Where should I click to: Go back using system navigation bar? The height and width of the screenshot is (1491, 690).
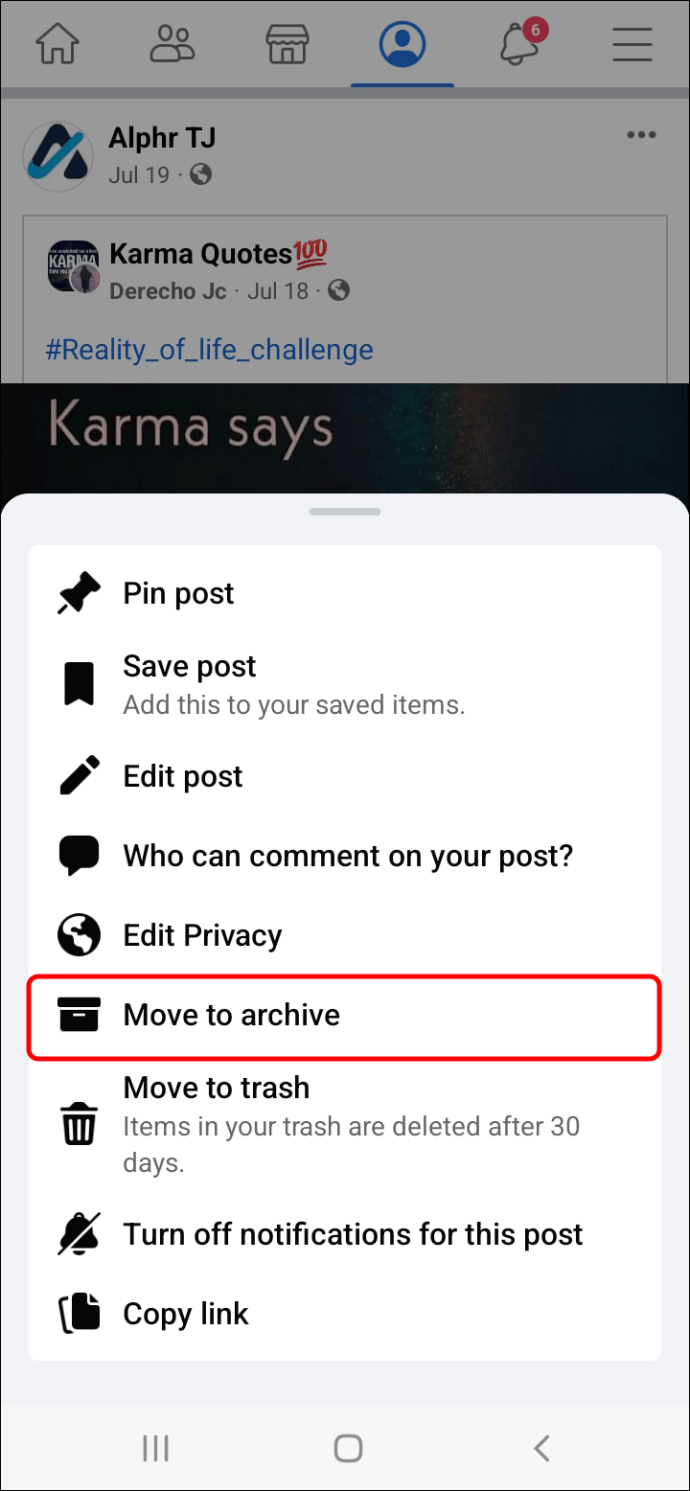541,1447
